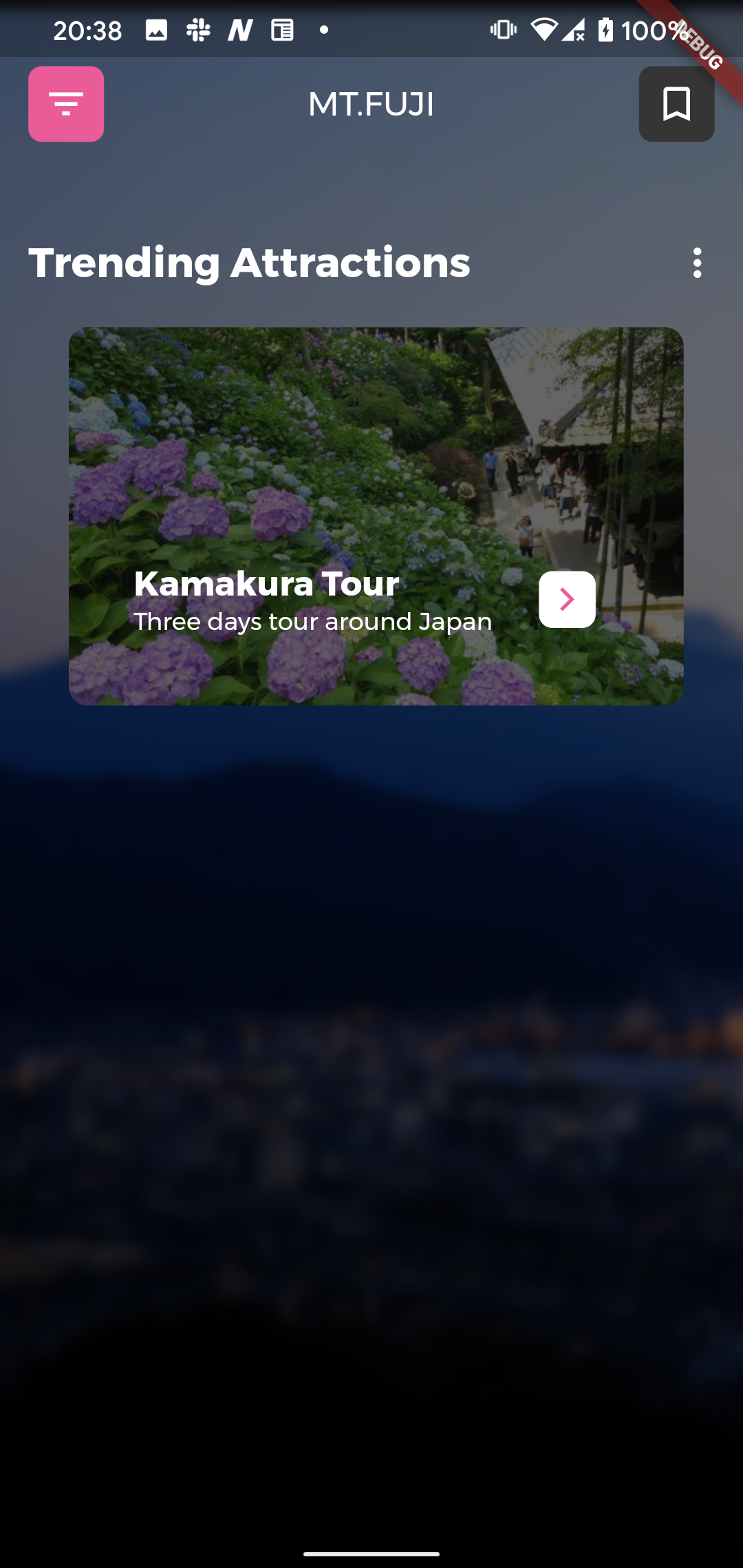Open Trending Attractions overflow menu
743x1568 pixels.
coord(697,263)
